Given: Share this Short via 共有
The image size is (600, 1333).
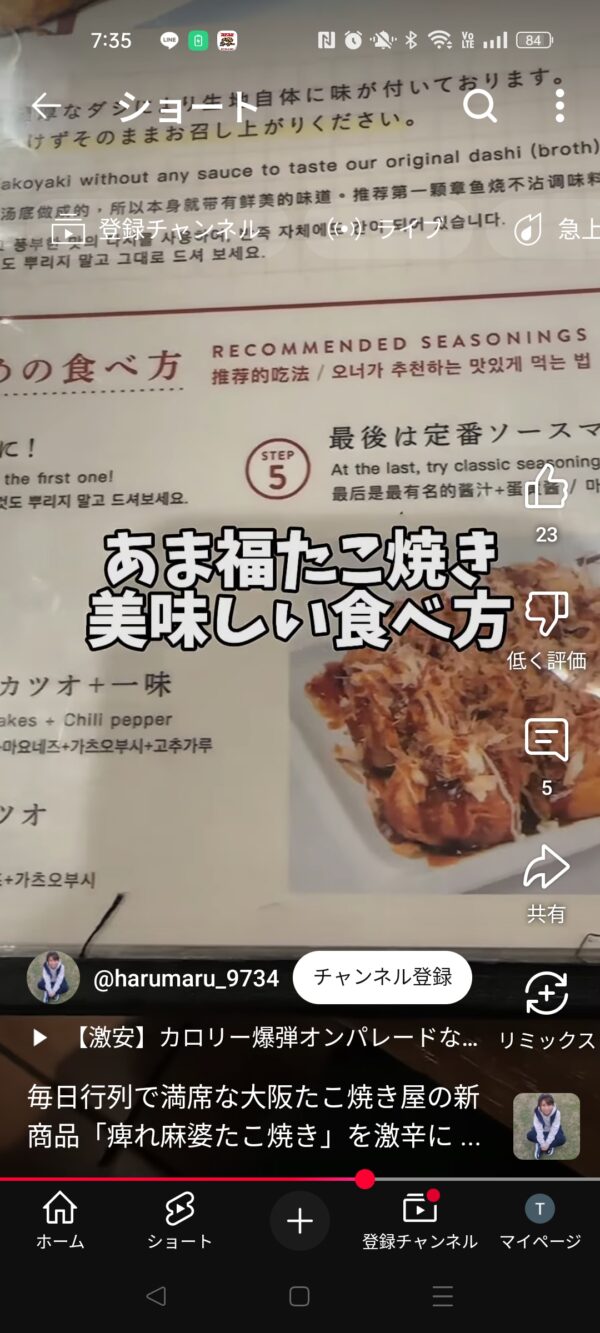Looking at the screenshot, I should click(x=546, y=868).
